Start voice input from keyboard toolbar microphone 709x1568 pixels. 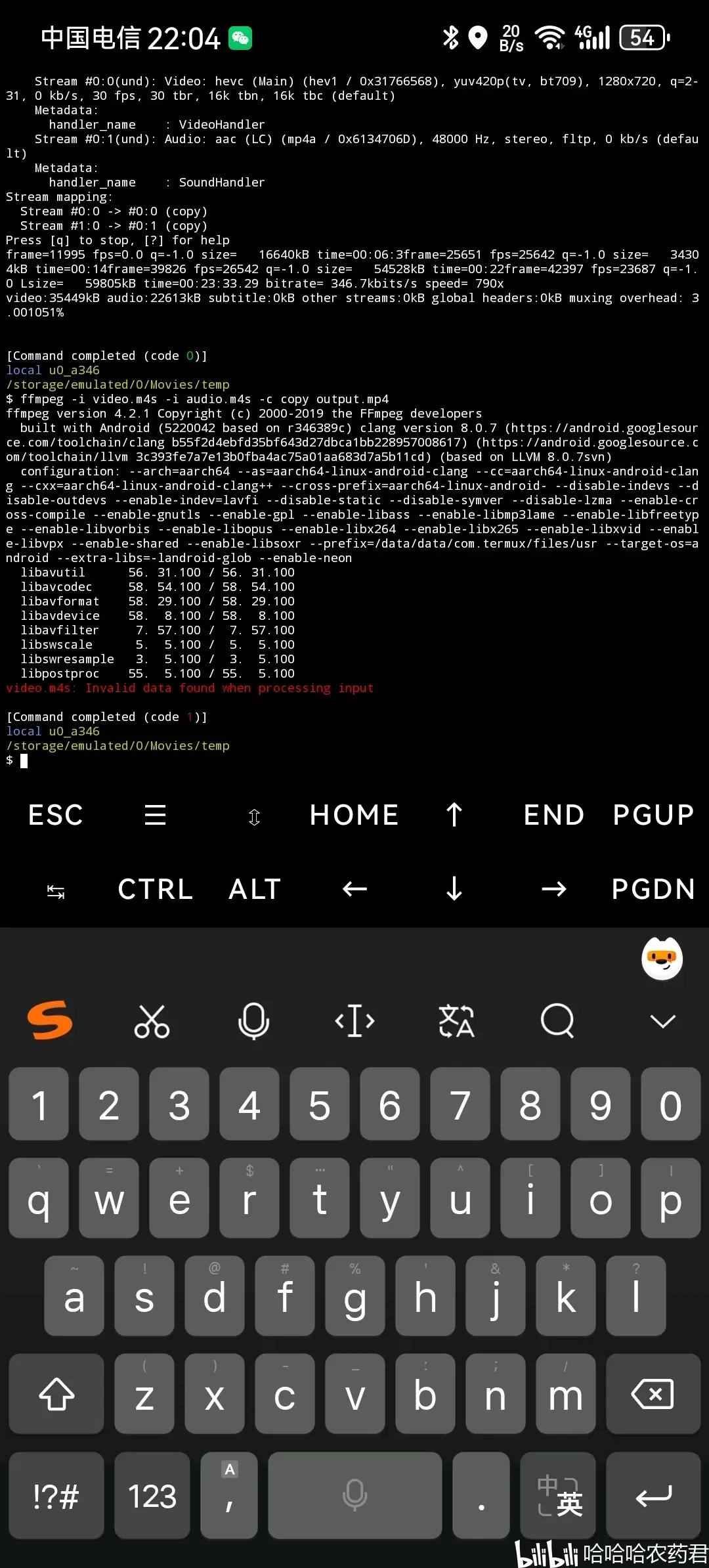[253, 1021]
